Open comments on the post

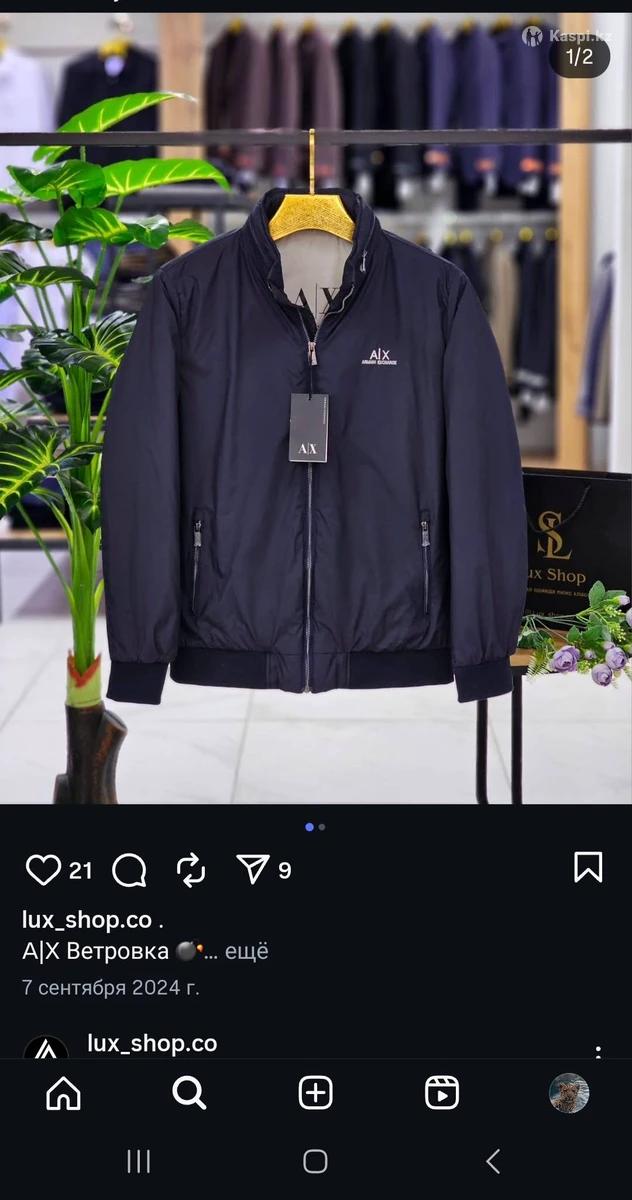129,870
